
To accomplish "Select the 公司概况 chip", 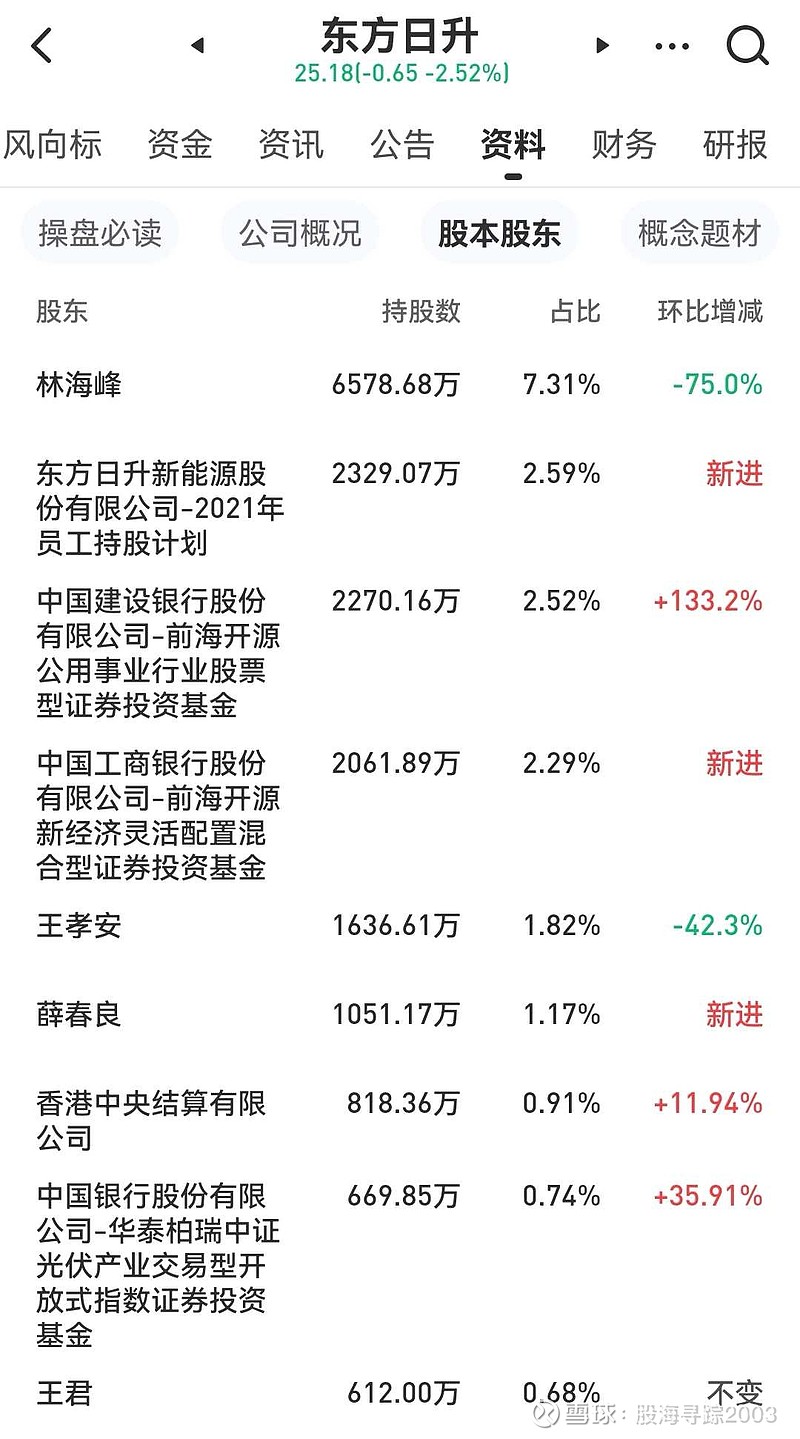I will [300, 233].
